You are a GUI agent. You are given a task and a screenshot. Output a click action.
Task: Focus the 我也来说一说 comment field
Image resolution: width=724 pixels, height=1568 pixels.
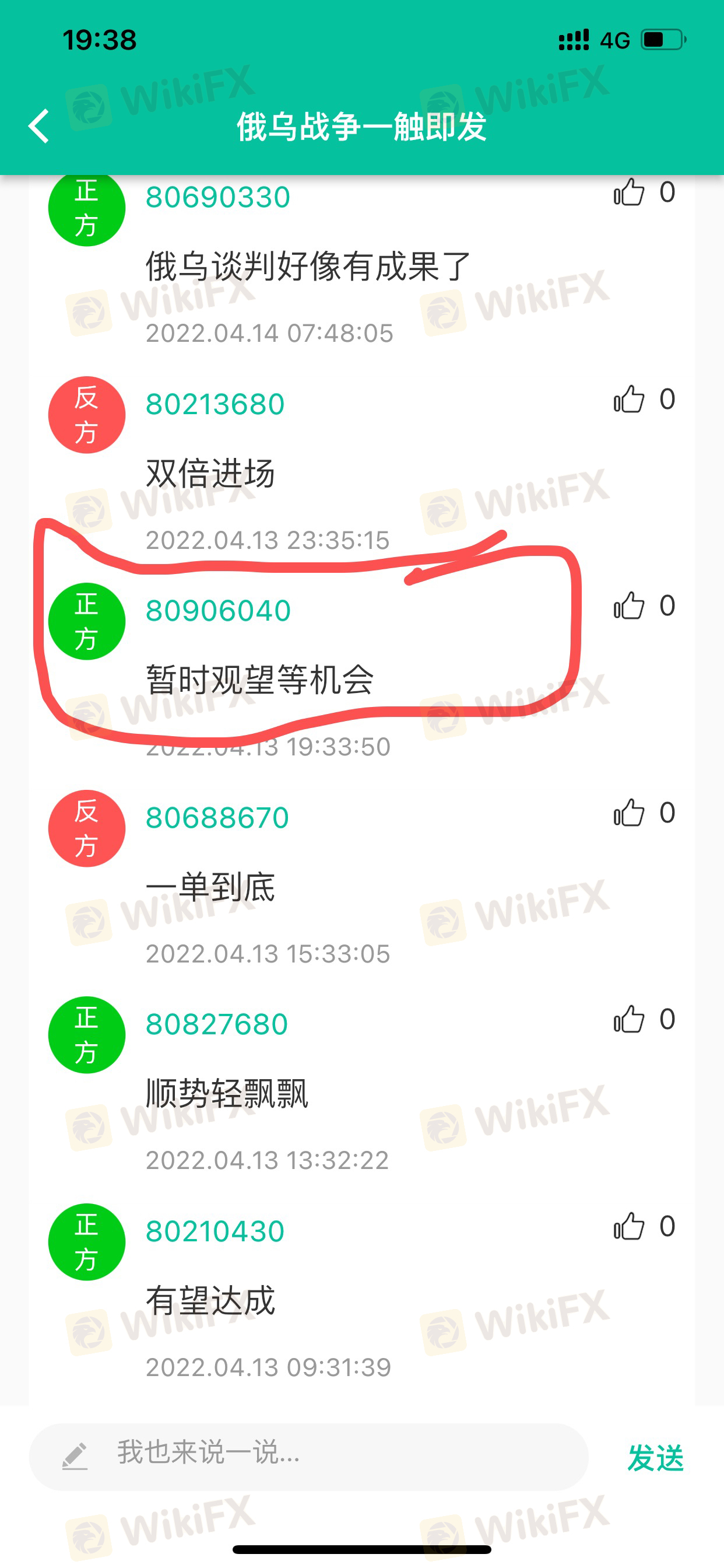308,1457
